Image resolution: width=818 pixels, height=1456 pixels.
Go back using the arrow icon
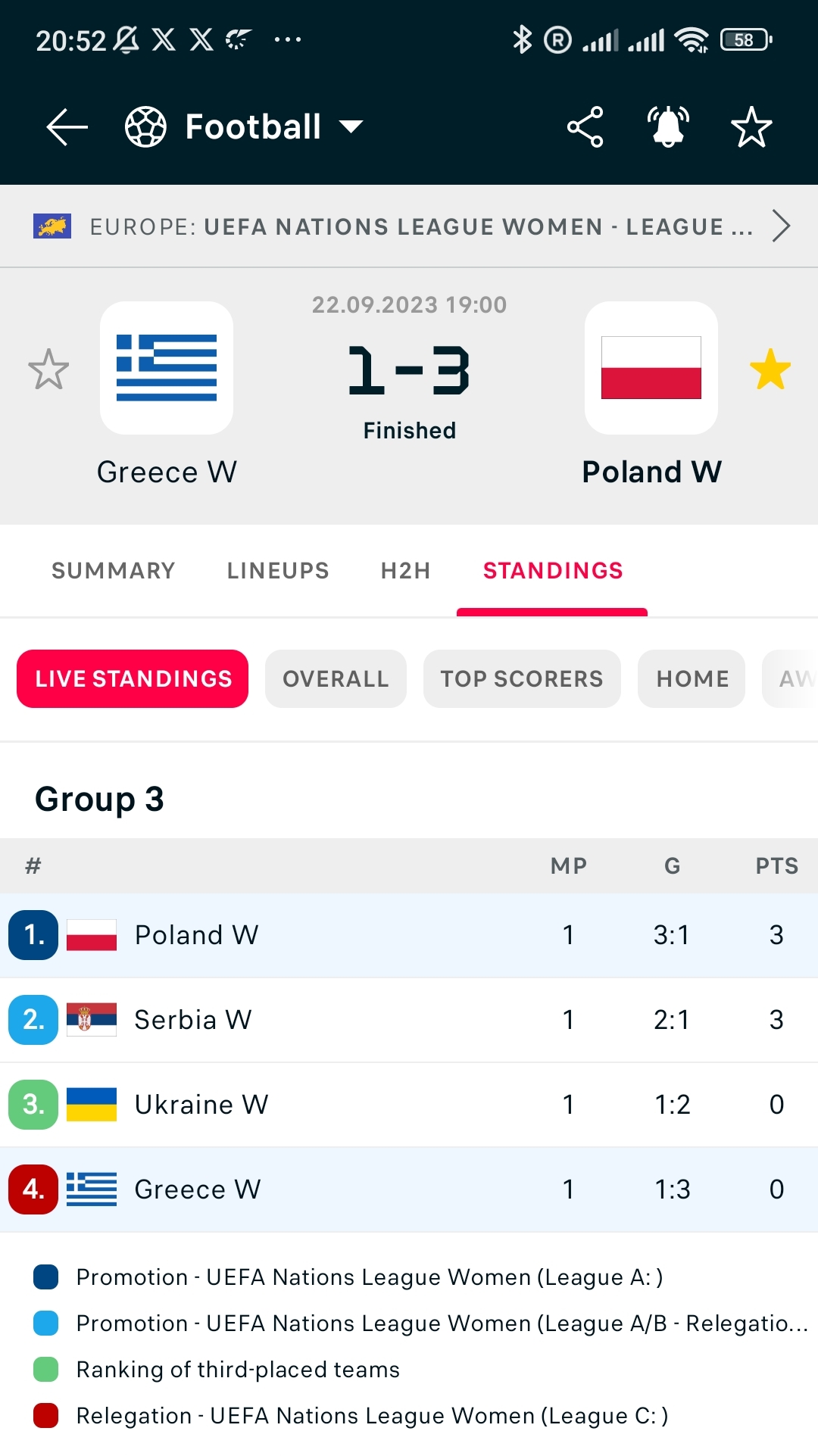67,126
